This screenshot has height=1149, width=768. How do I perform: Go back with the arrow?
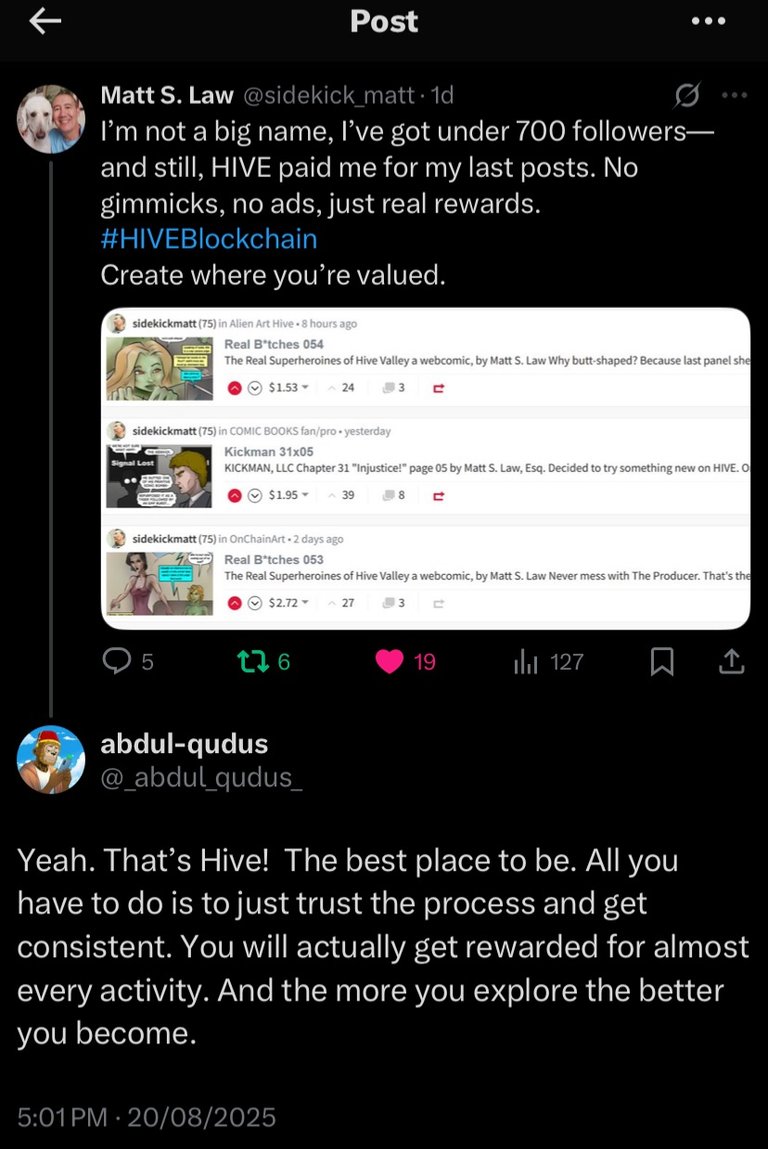pos(46,21)
